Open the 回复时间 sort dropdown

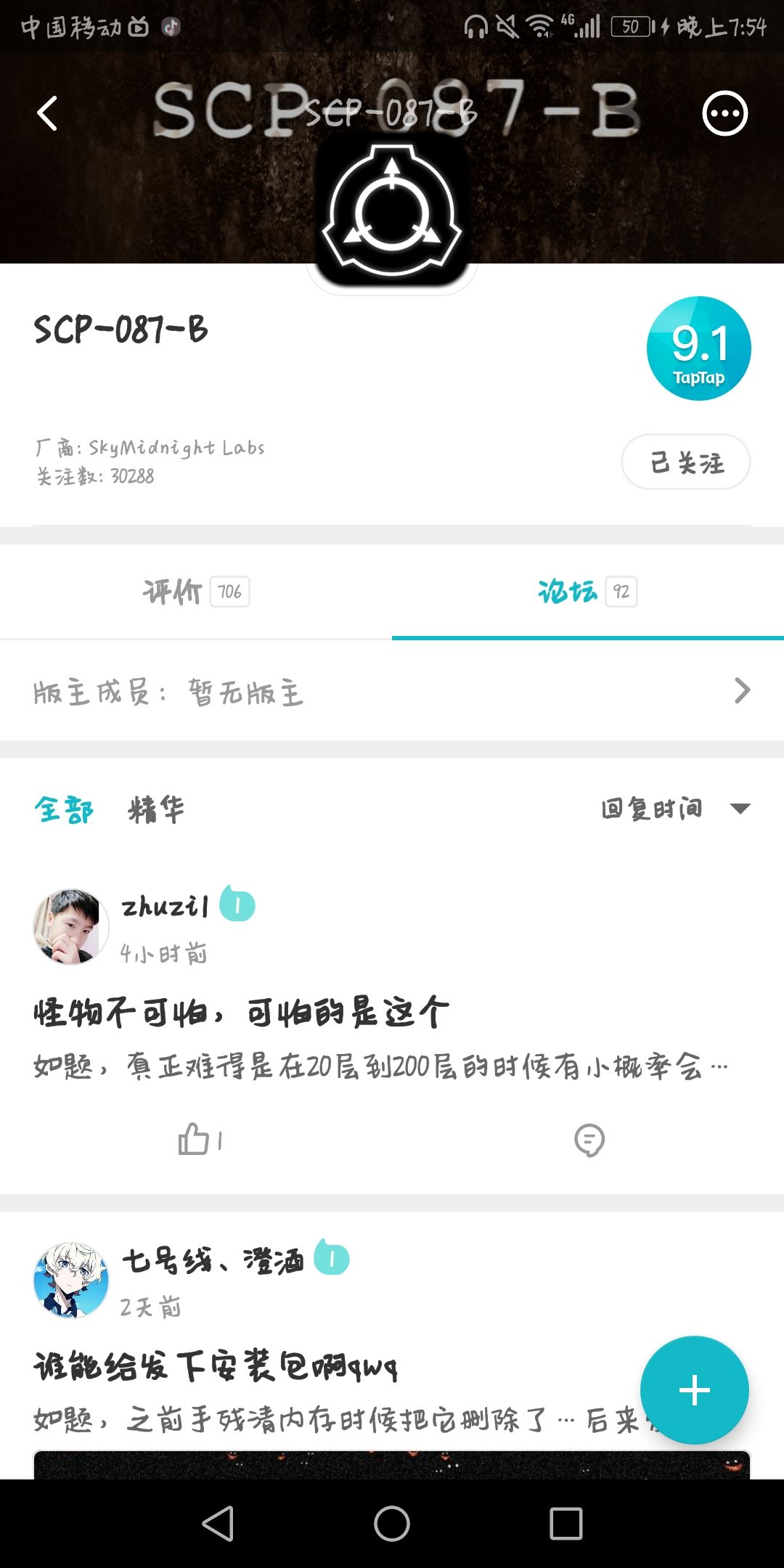pos(675,809)
